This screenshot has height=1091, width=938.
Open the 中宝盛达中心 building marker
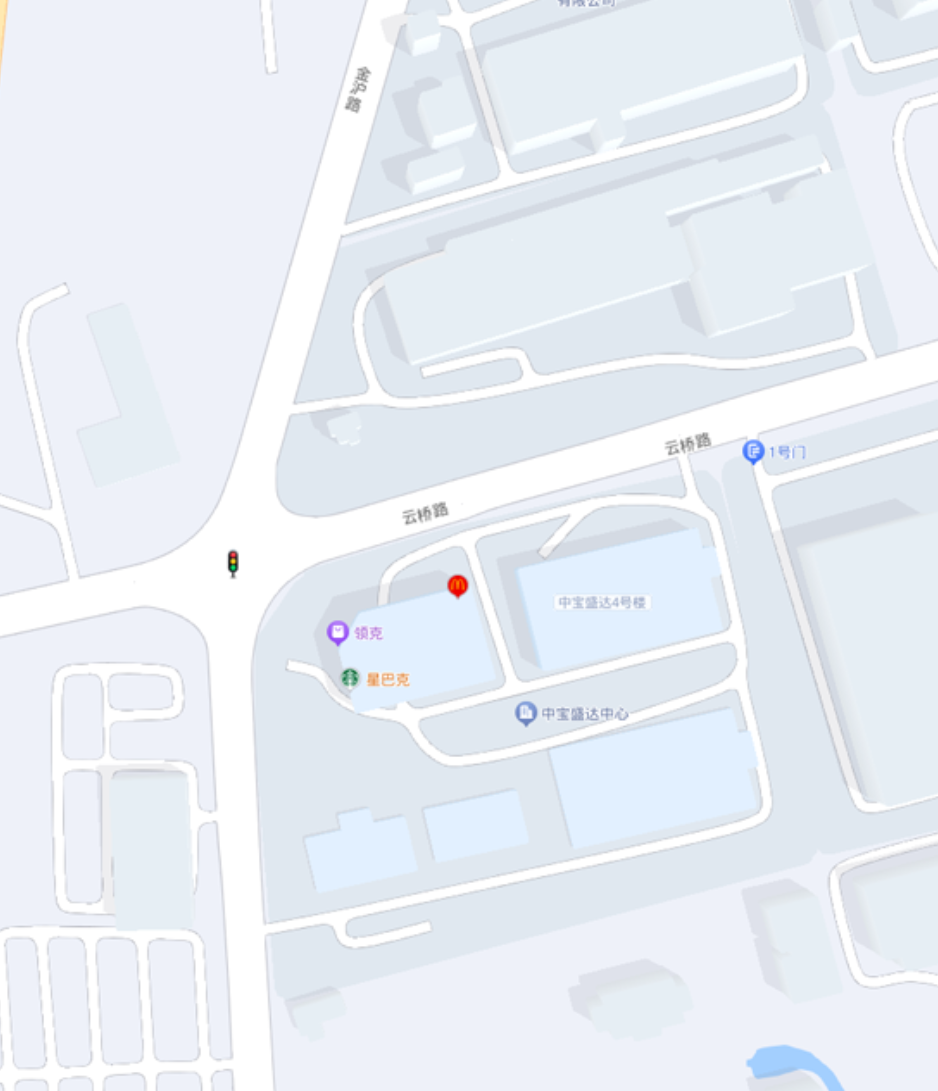coord(526,713)
